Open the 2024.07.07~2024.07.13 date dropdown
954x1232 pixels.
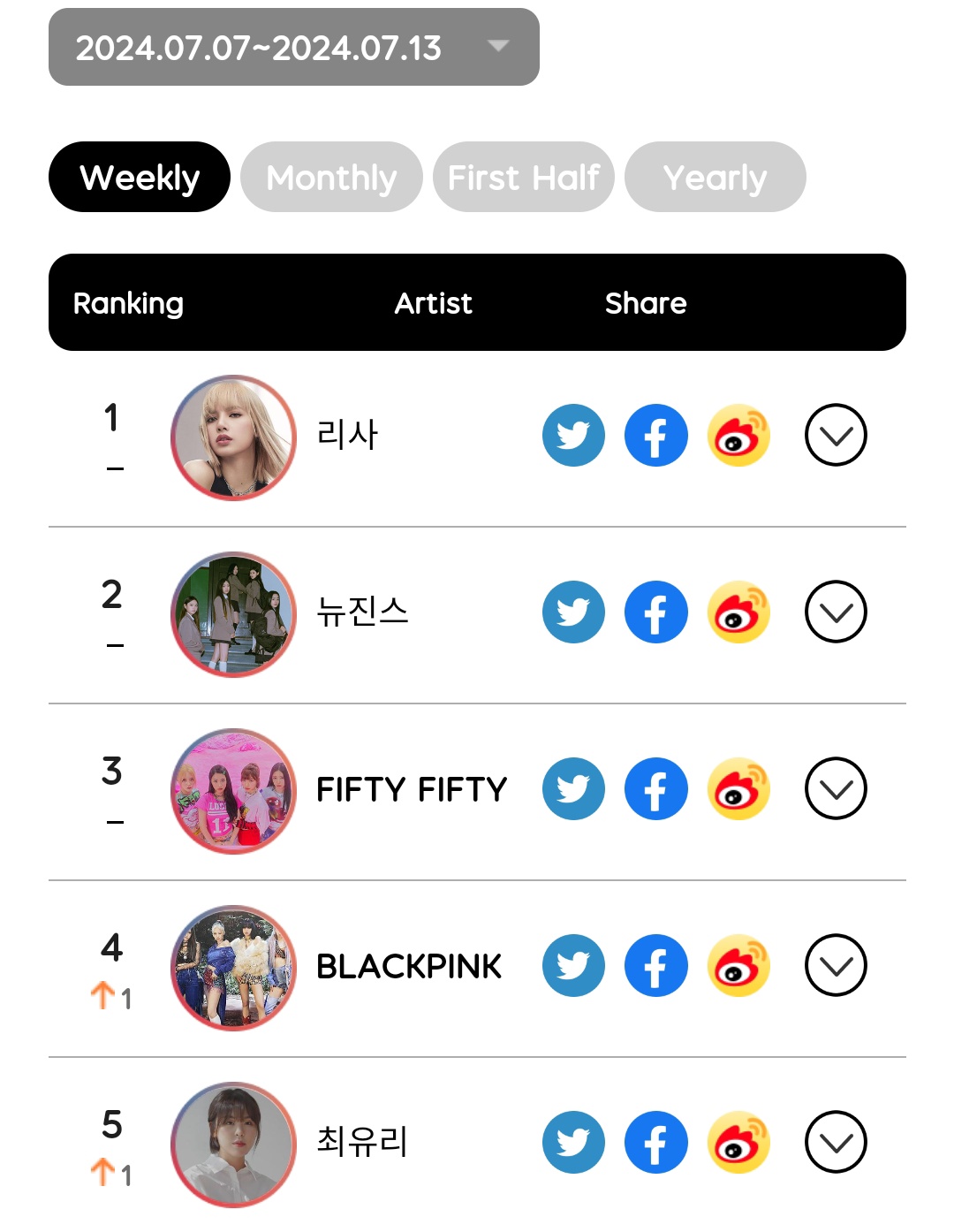293,48
